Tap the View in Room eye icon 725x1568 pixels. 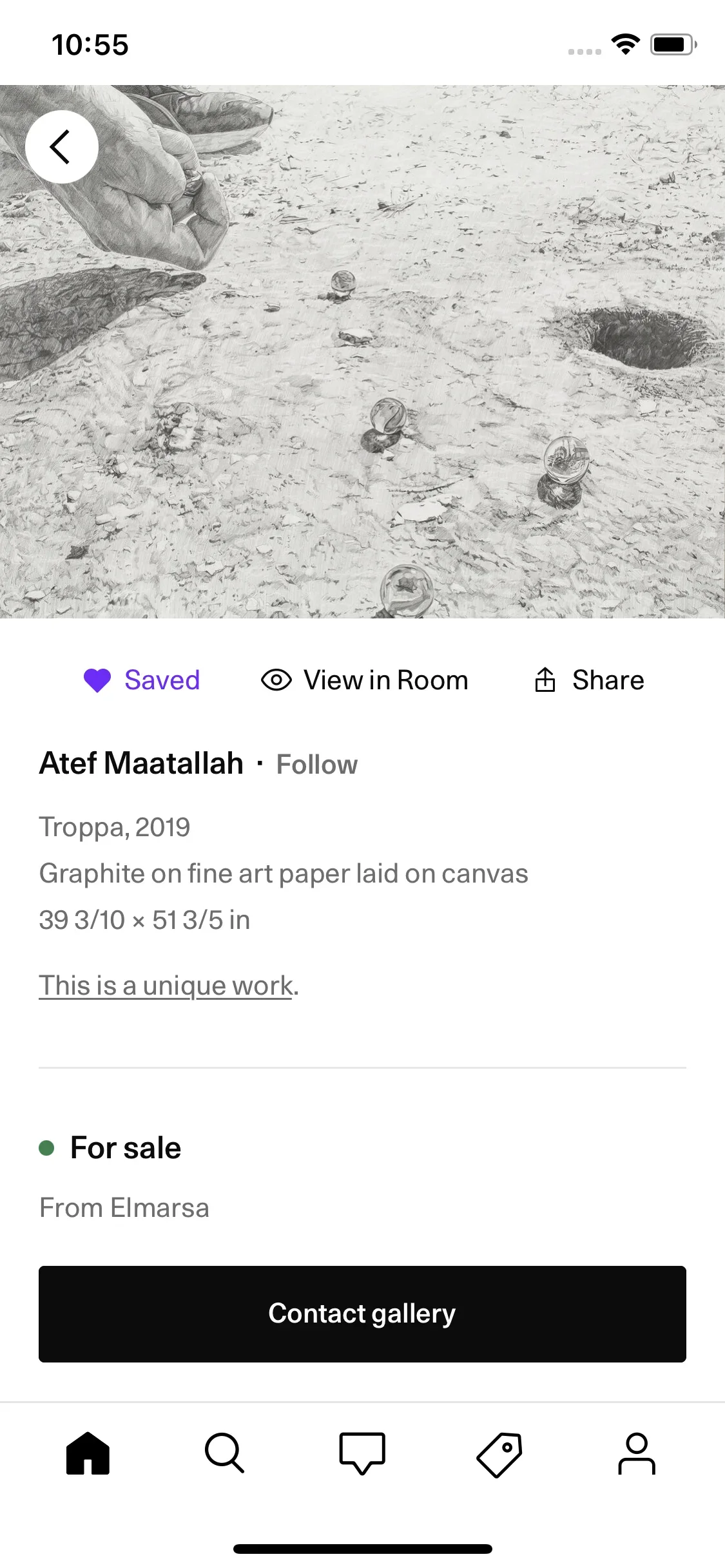pos(276,680)
